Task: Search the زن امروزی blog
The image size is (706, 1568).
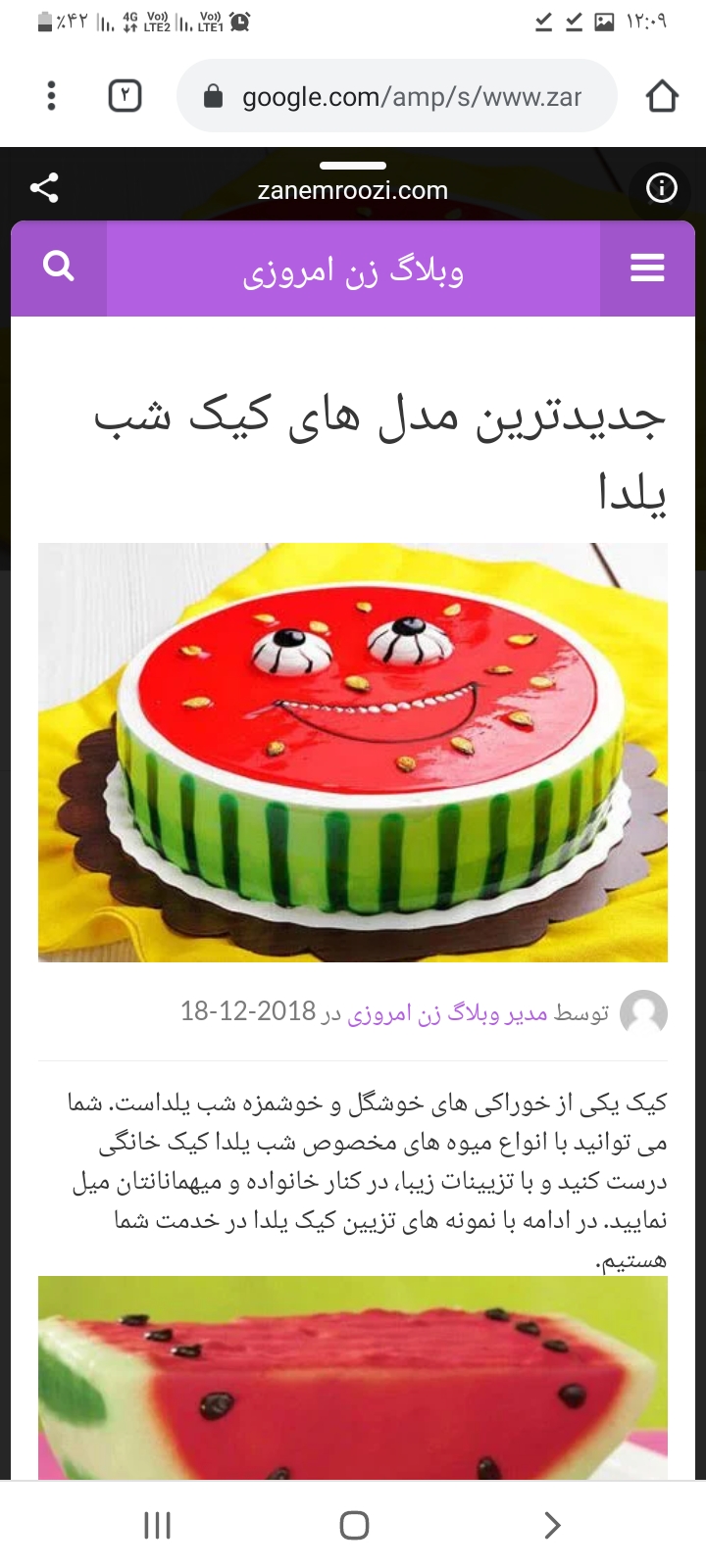Action: click(59, 267)
